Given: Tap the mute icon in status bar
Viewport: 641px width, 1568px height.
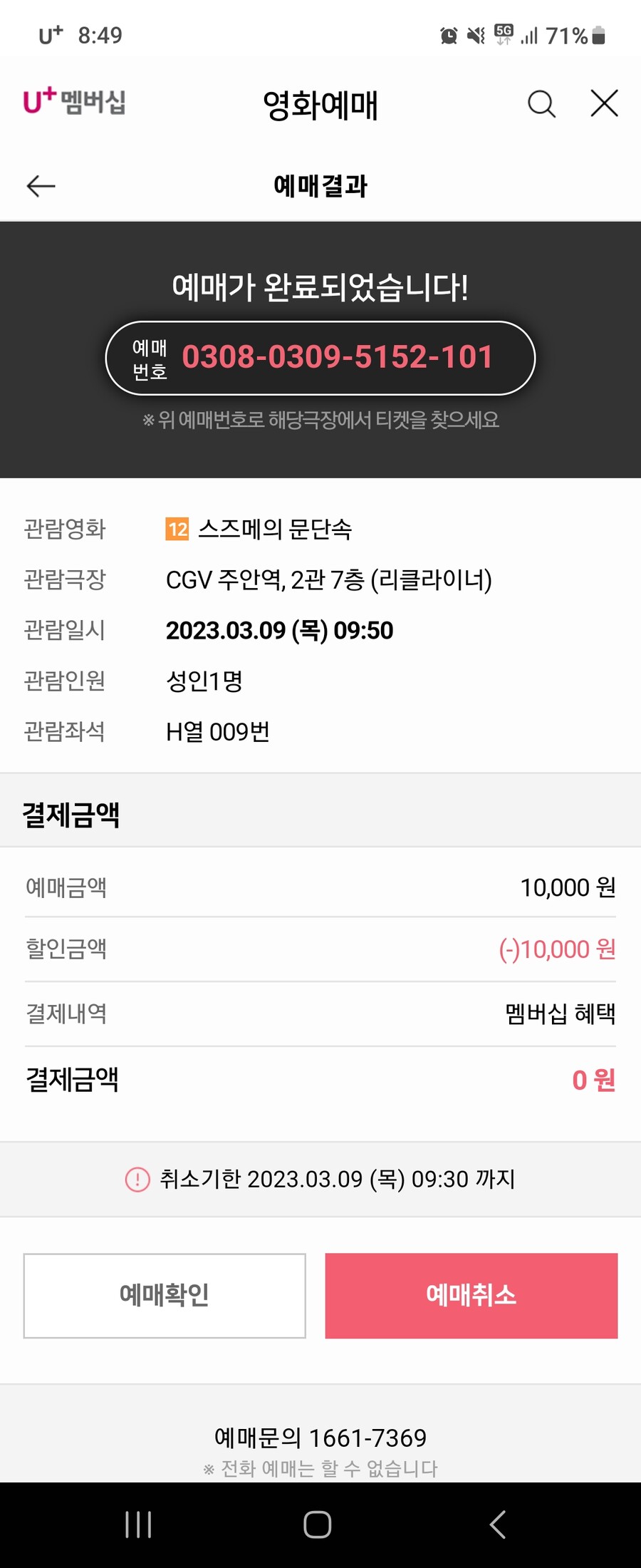Looking at the screenshot, I should [476, 34].
